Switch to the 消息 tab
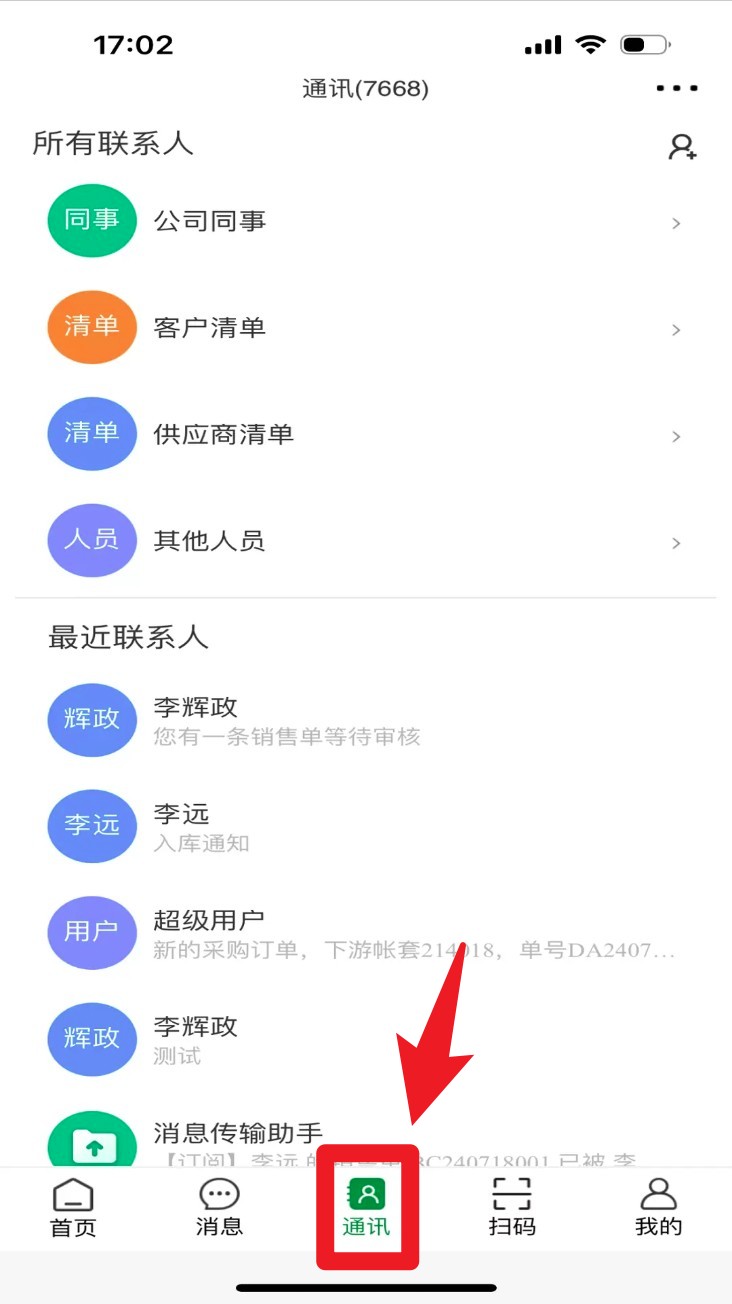Viewport: 732px width, 1304px height. point(219,1208)
